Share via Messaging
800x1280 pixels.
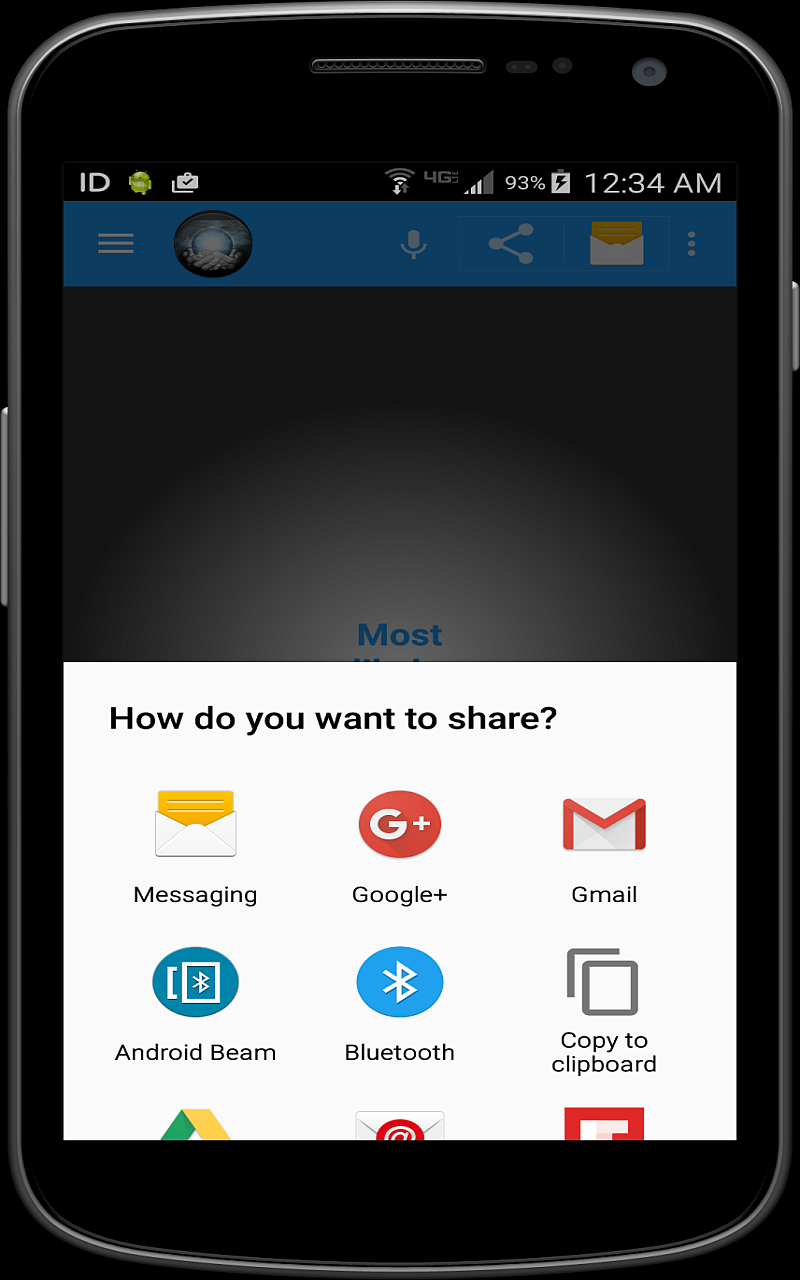[x=196, y=845]
